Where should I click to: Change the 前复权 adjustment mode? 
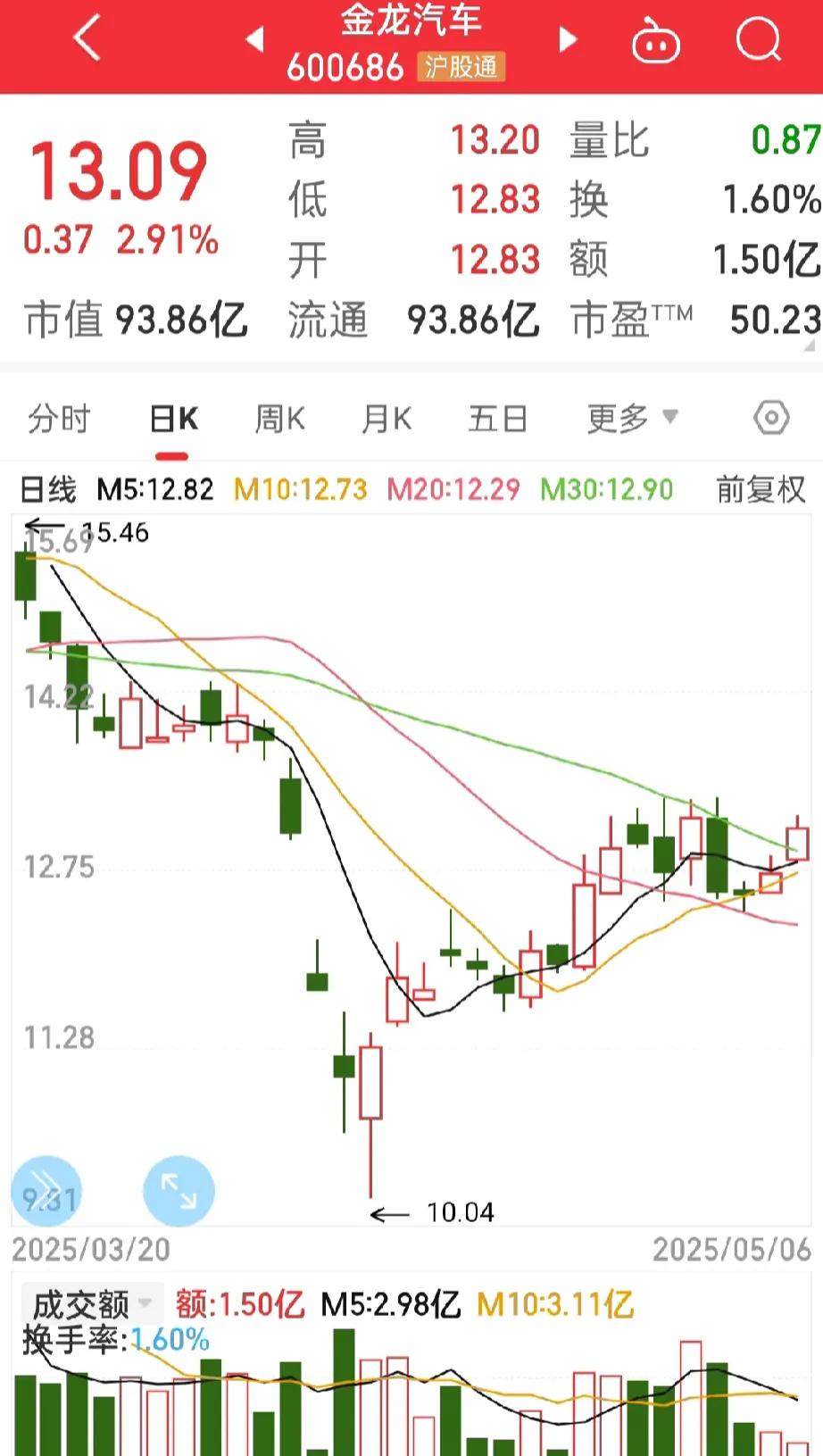[761, 490]
